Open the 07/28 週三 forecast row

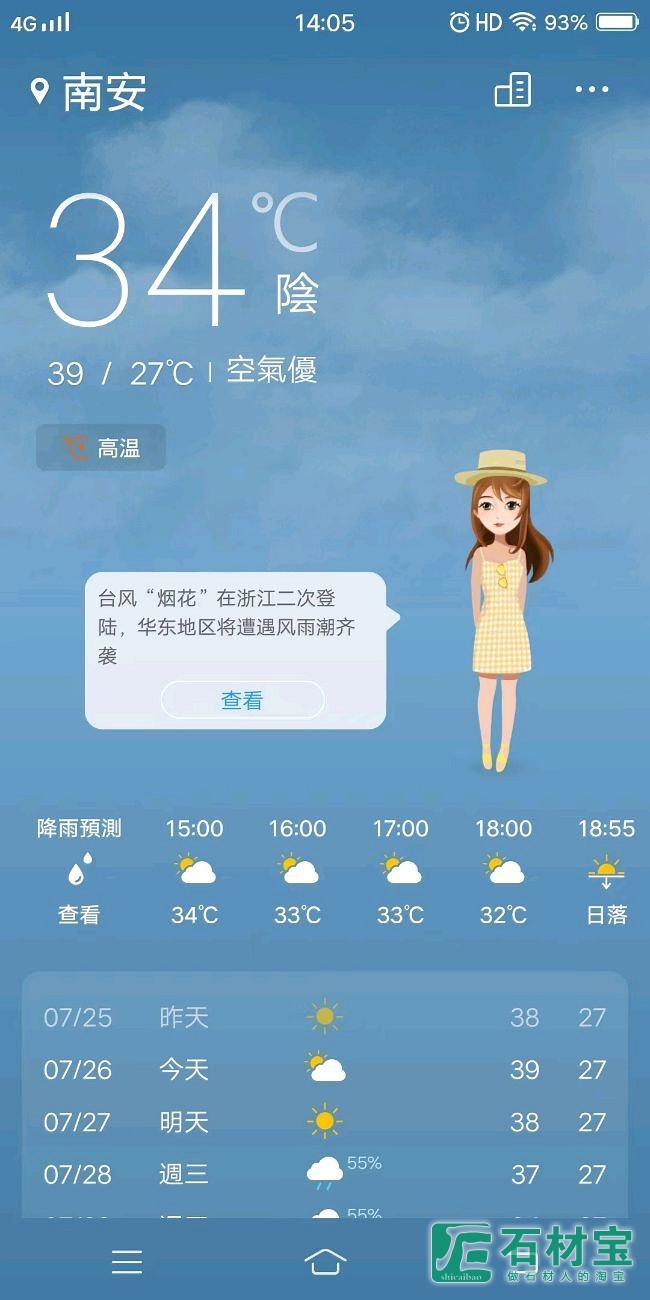coord(324,1174)
